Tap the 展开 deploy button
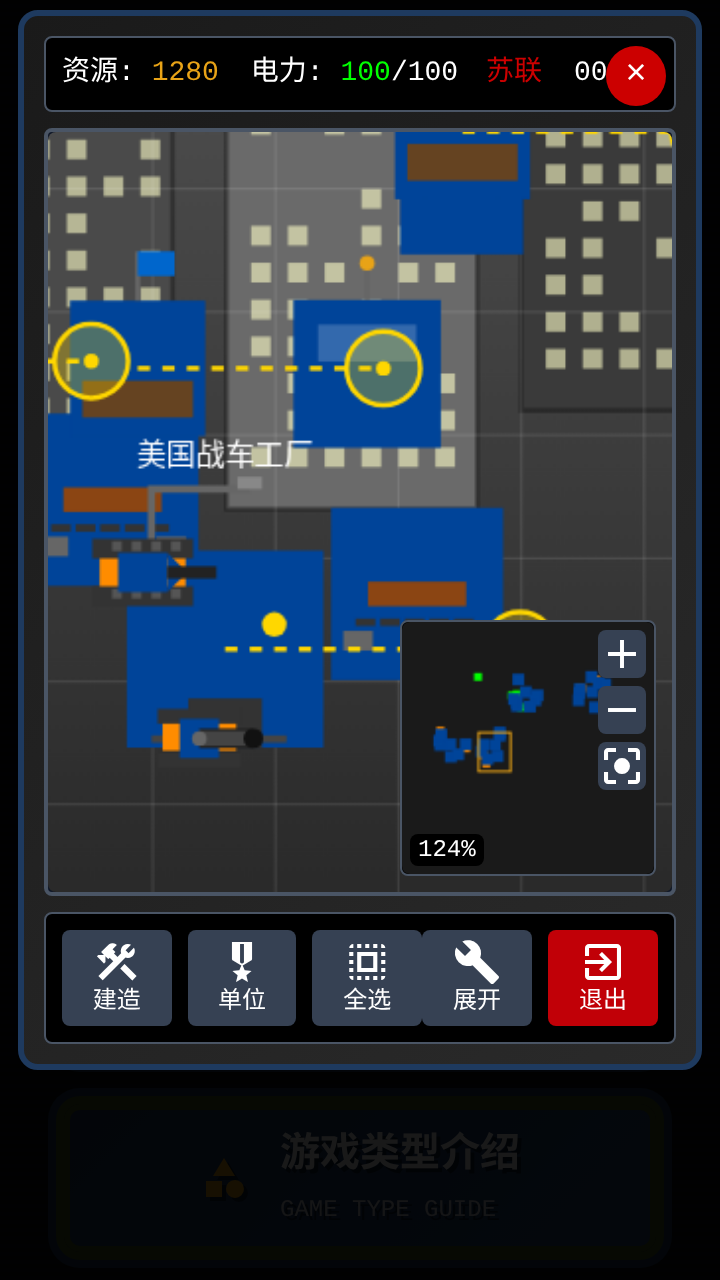This screenshot has height=1280, width=720. tap(477, 978)
